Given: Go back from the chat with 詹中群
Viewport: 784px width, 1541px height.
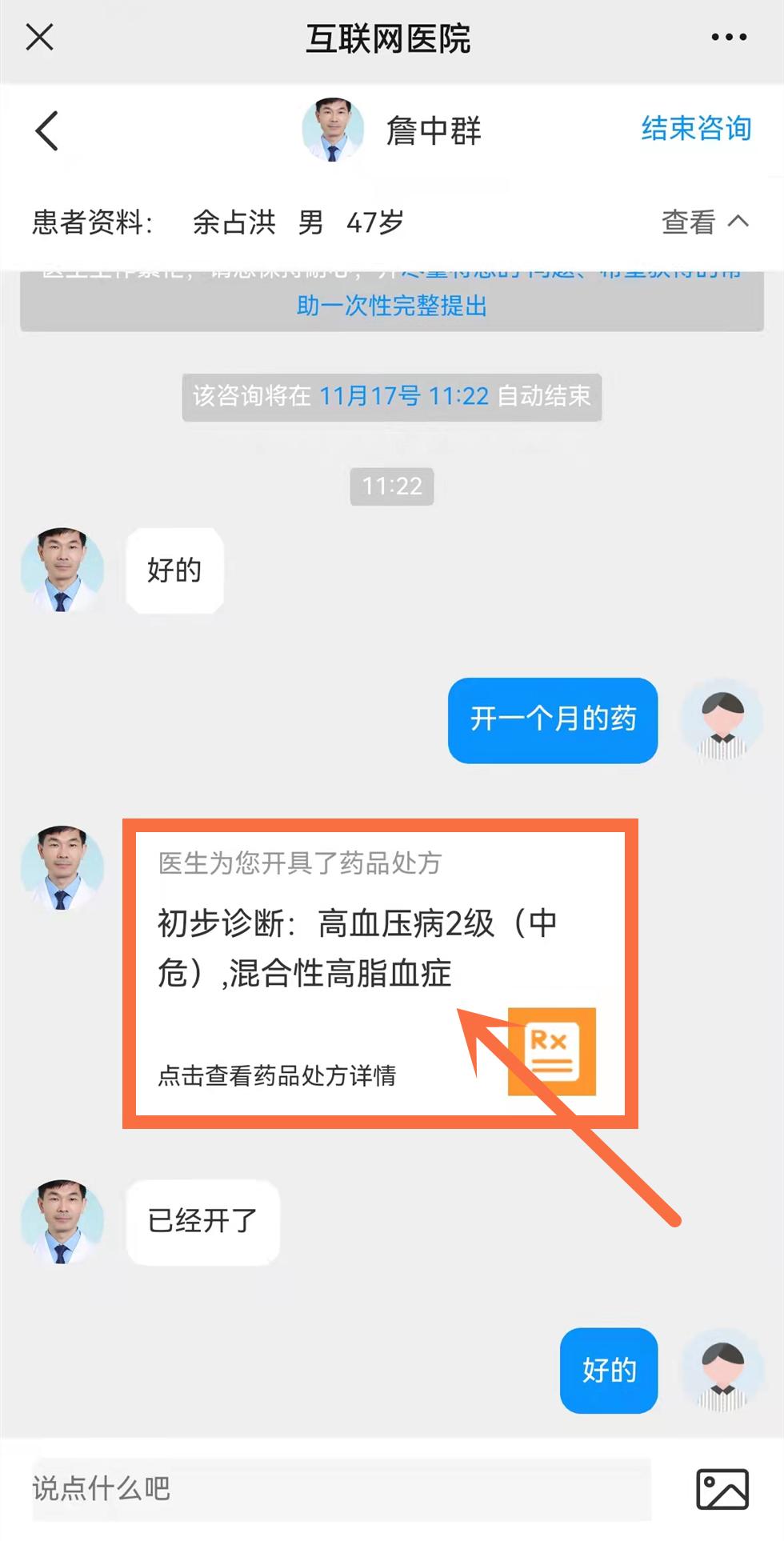Looking at the screenshot, I should (x=47, y=130).
